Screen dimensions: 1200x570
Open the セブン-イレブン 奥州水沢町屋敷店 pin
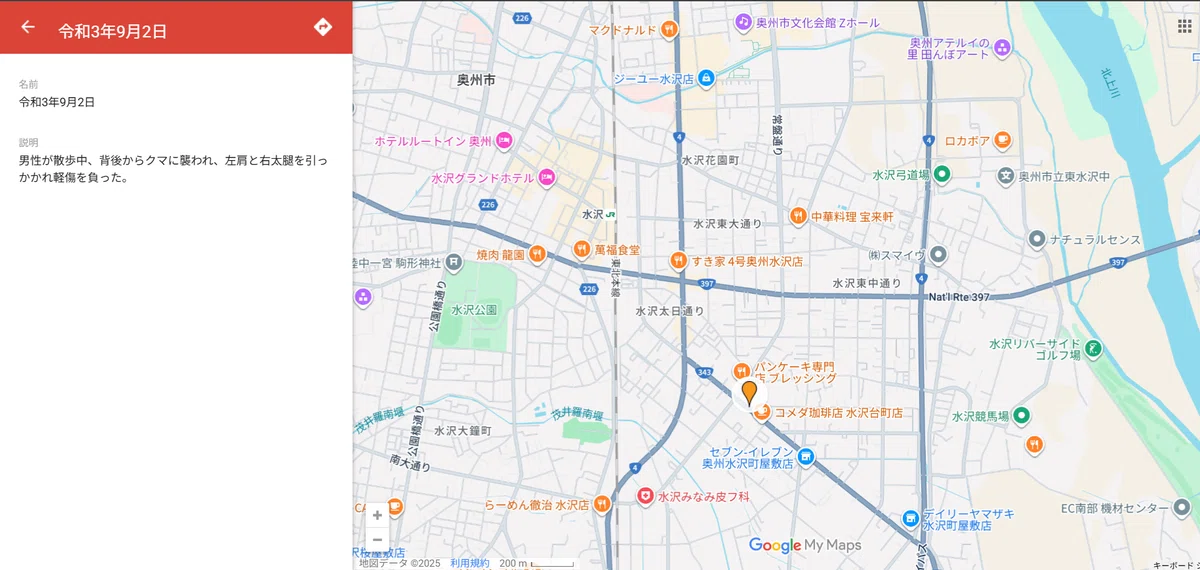pyautogui.click(x=806, y=457)
